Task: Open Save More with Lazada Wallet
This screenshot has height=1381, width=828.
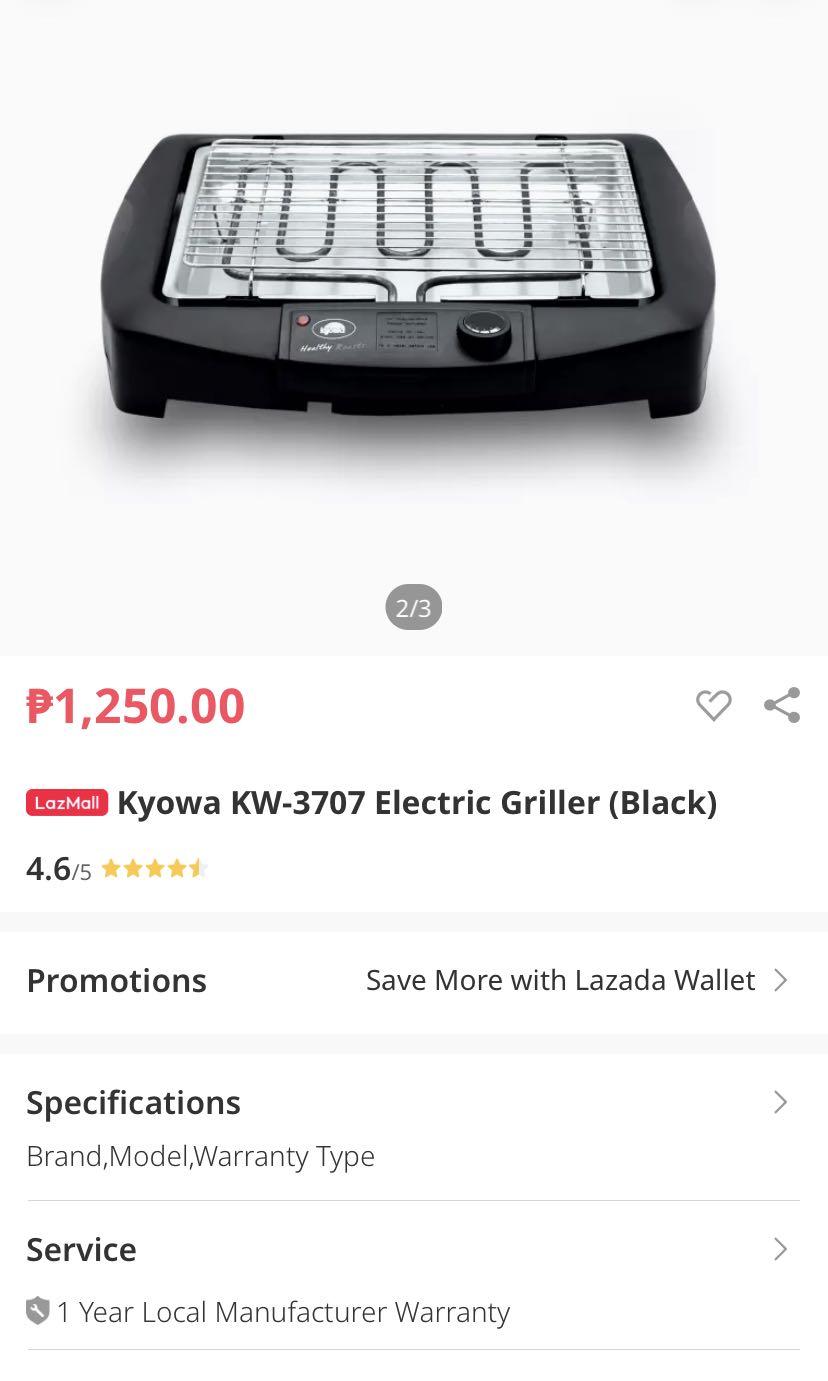Action: click(x=561, y=981)
